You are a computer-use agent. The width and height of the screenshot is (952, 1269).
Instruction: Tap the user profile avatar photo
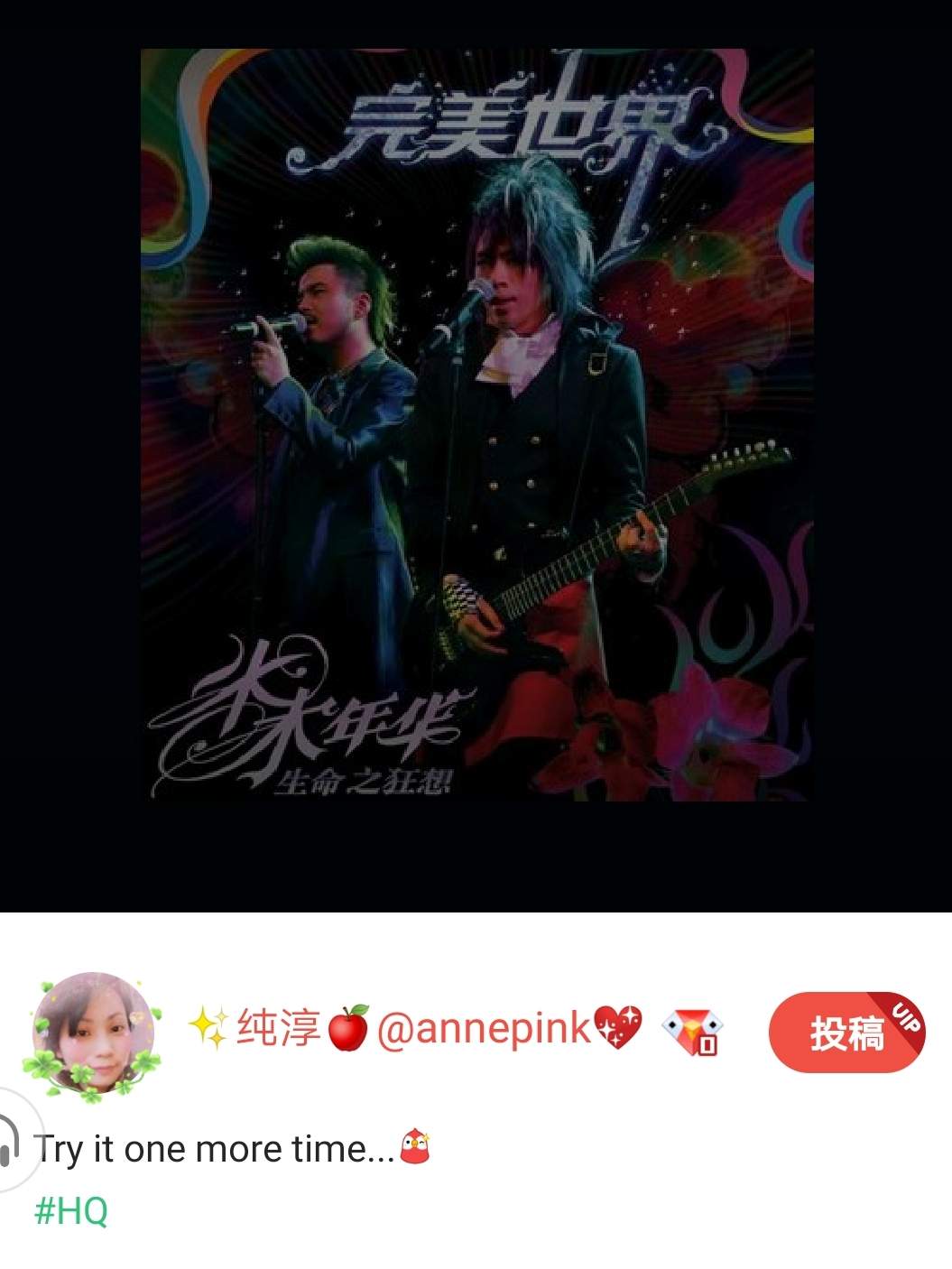pyautogui.click(x=97, y=1034)
